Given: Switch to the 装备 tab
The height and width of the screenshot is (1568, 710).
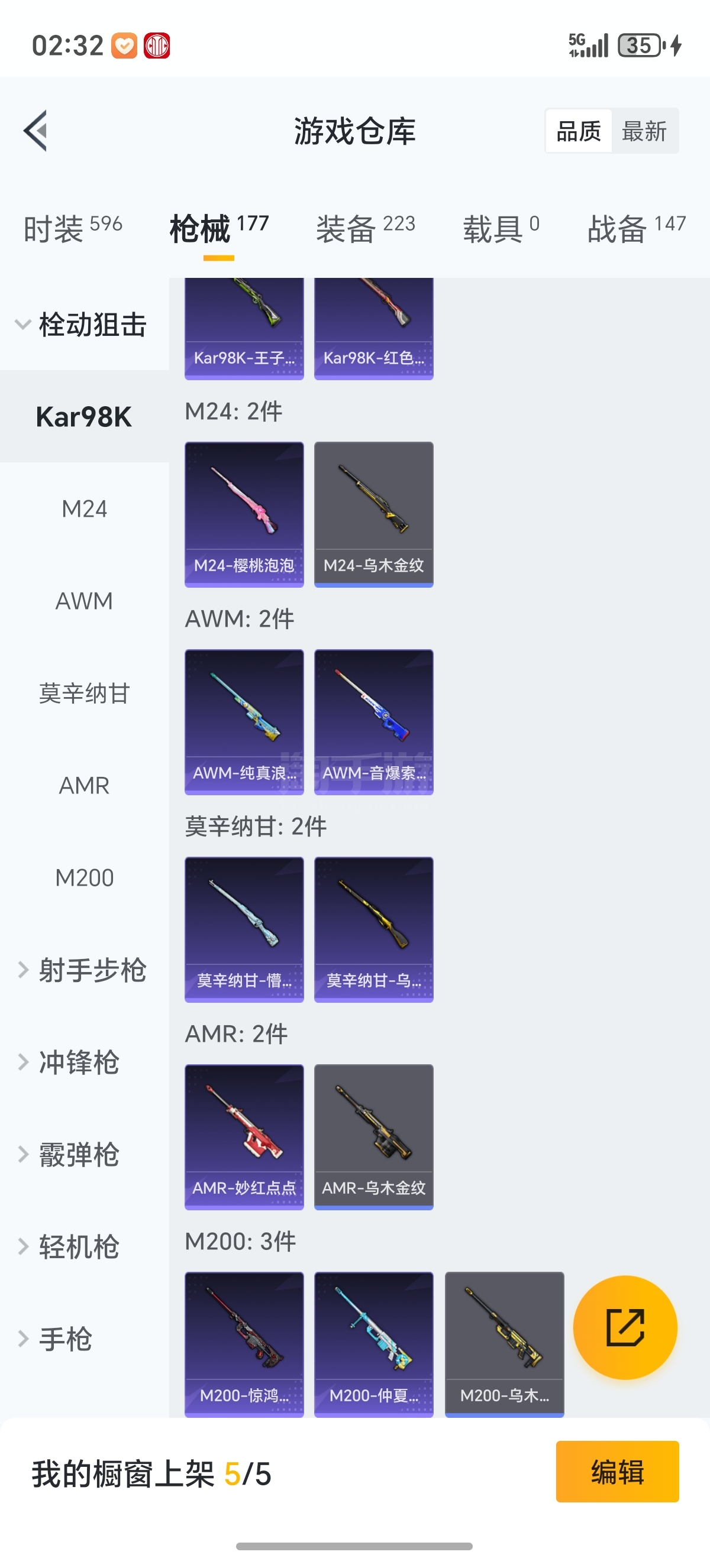Looking at the screenshot, I should (x=364, y=228).
